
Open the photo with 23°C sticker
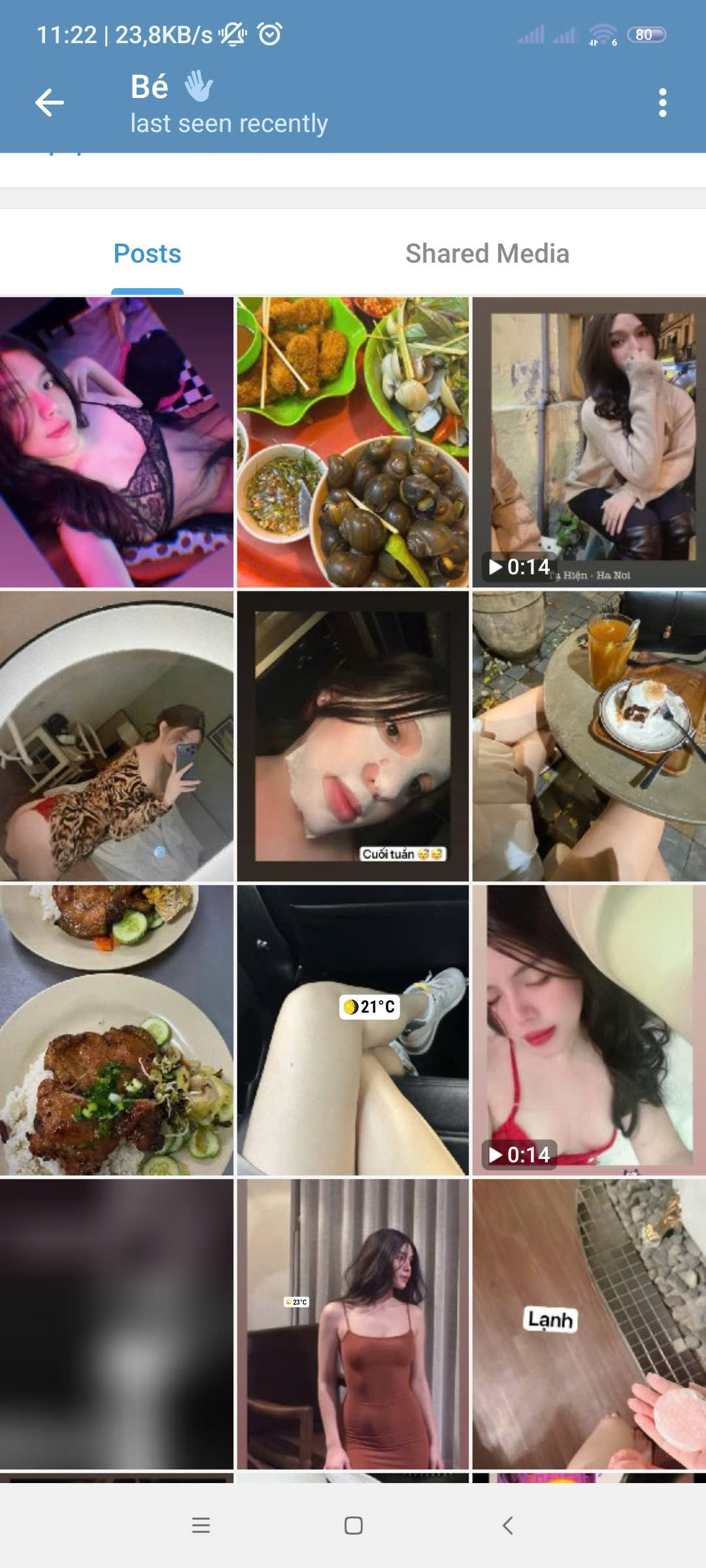(353, 1324)
